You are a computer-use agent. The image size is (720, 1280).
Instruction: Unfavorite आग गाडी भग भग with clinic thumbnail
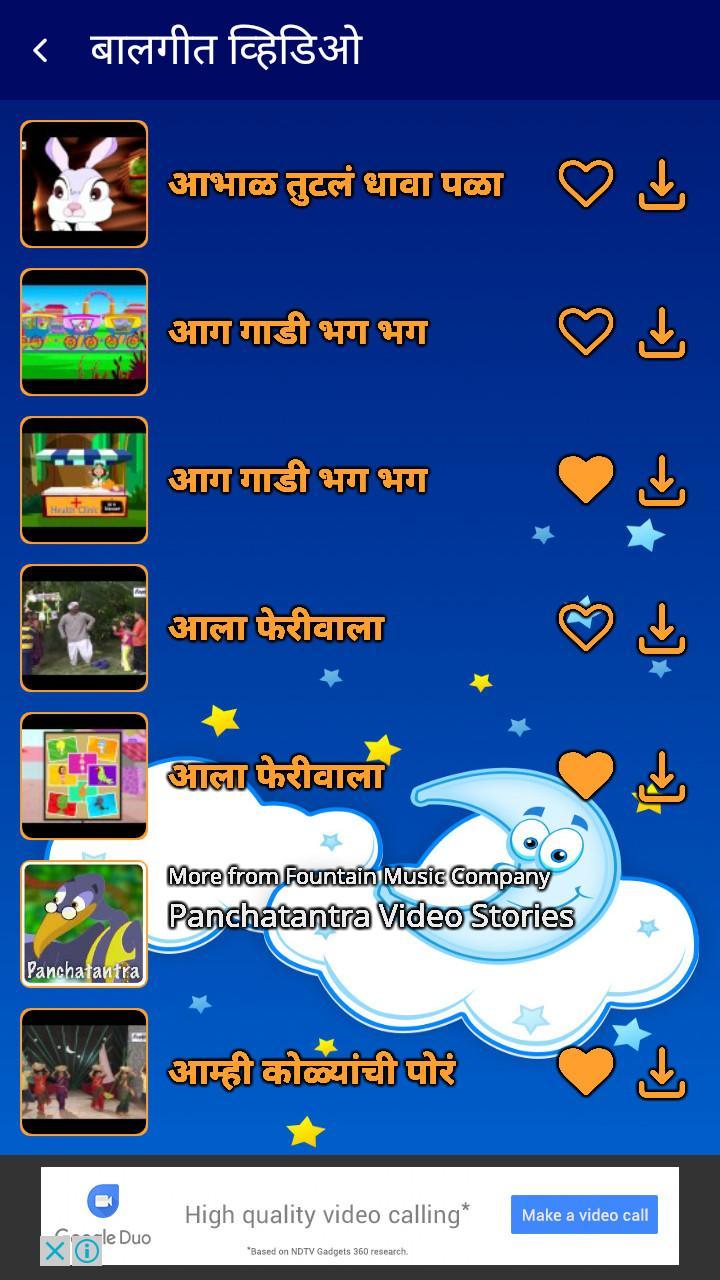point(585,480)
